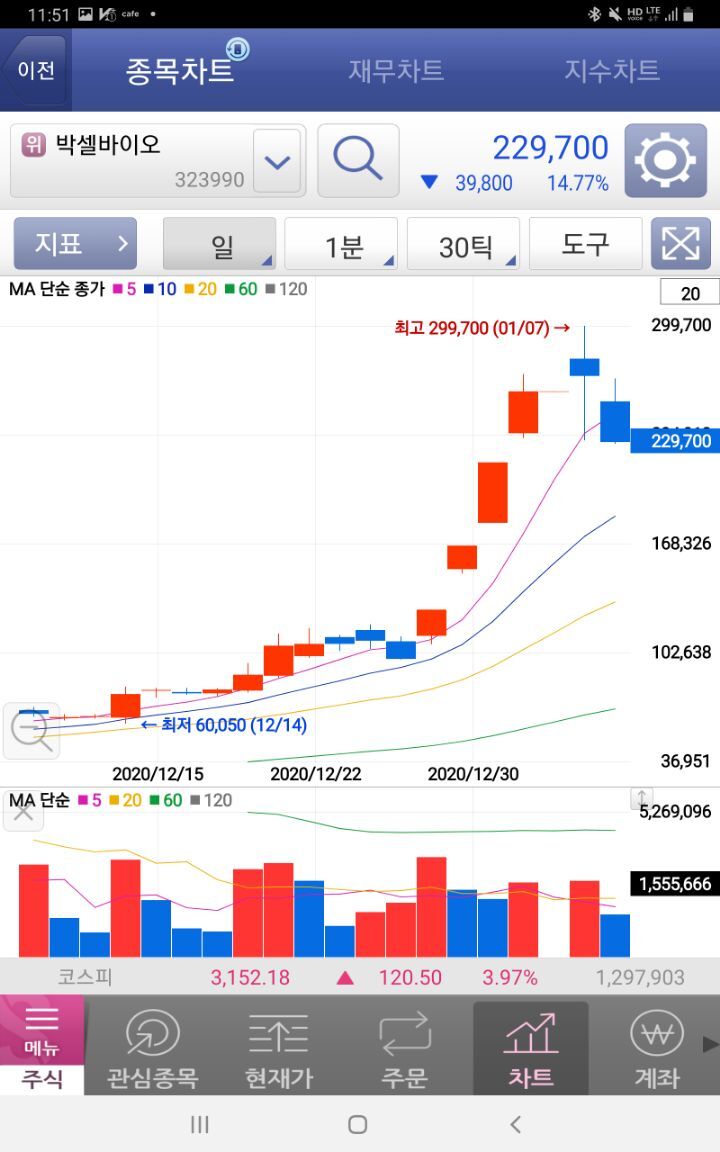Expand chart to full screen
720x1152 pixels.
680,244
